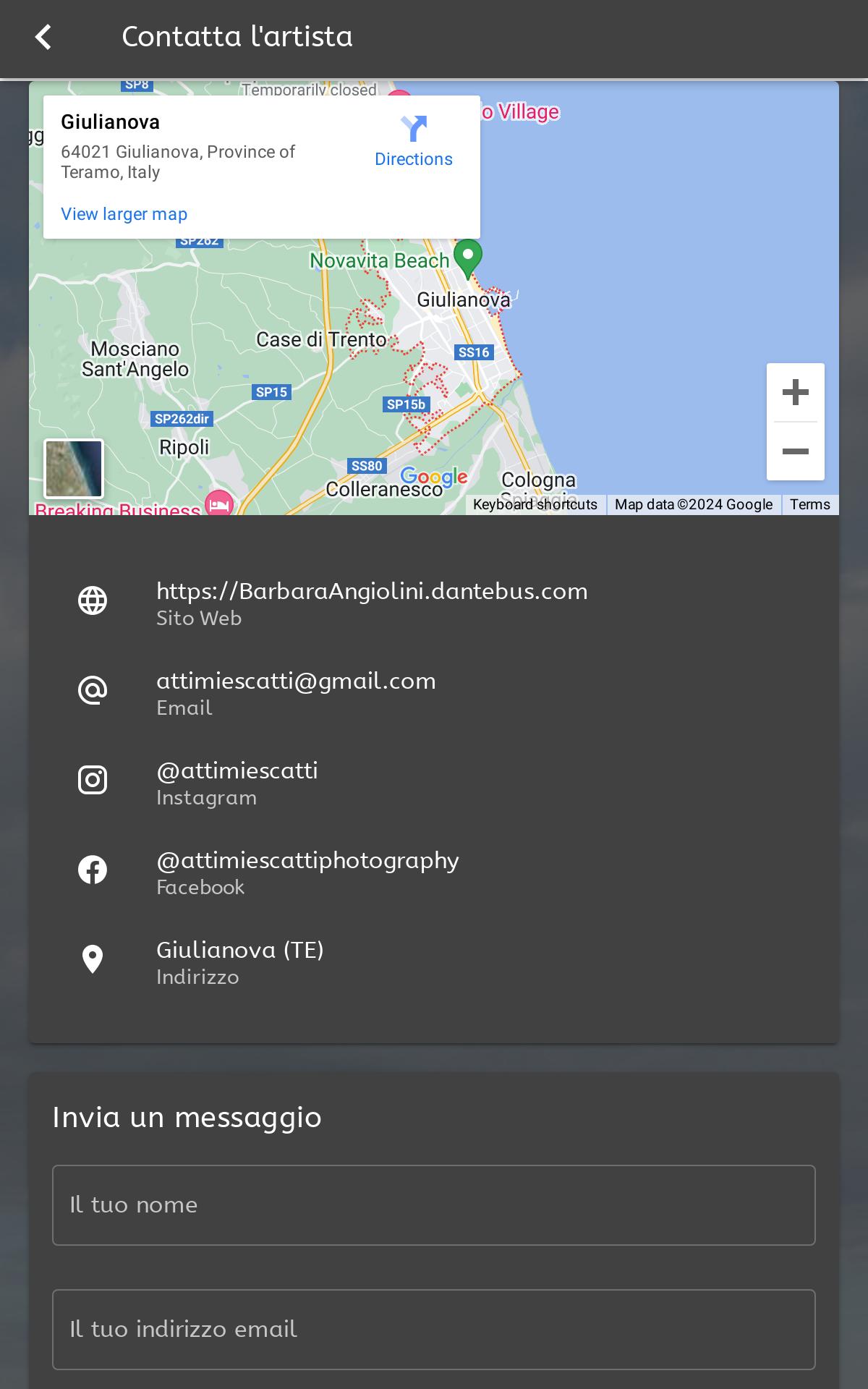This screenshot has height=1389, width=868.
Task: Go back from Contatta l'artista
Action: [x=43, y=37]
